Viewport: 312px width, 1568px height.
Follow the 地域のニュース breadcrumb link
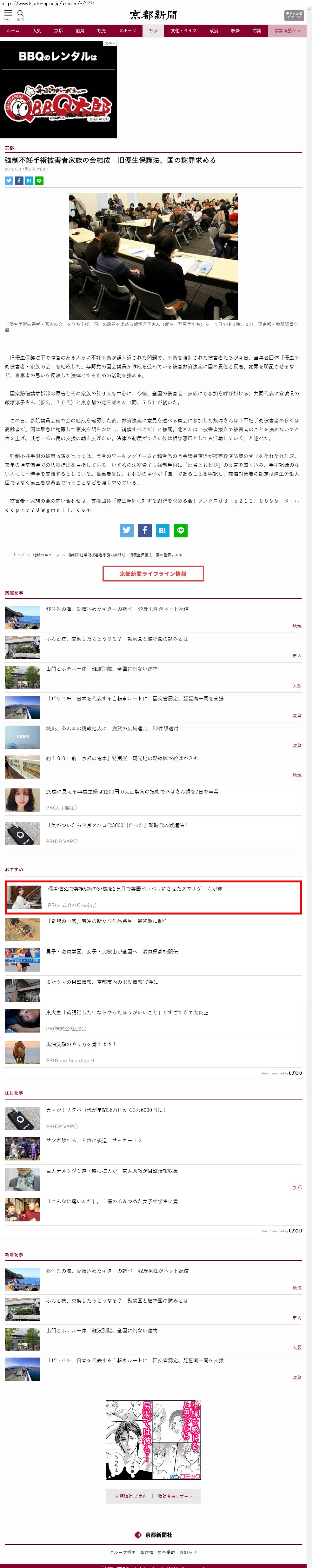(46, 555)
